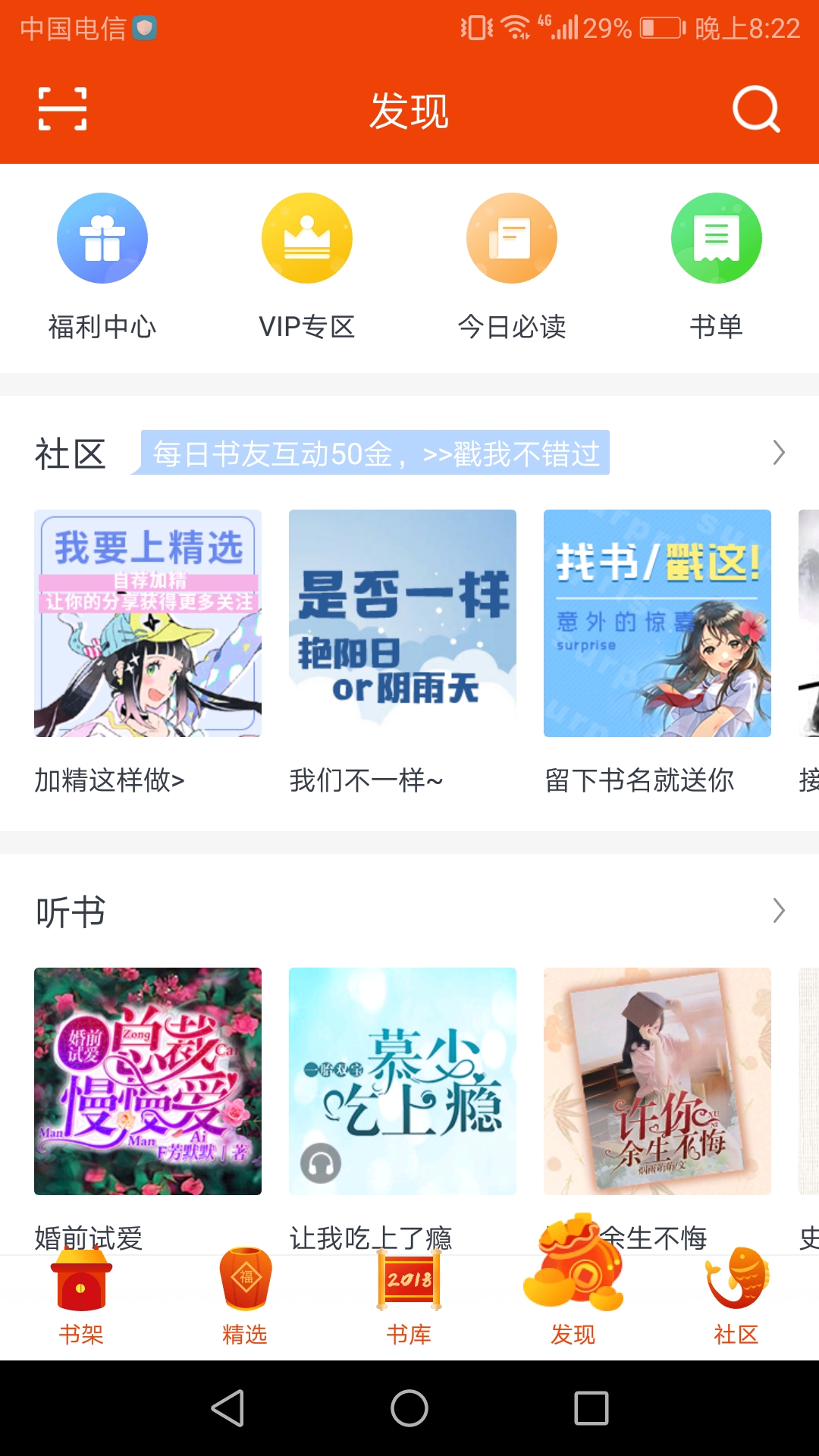Open audiobook 让我吃上了瘾
This screenshot has width=819, height=1456.
403,1081
